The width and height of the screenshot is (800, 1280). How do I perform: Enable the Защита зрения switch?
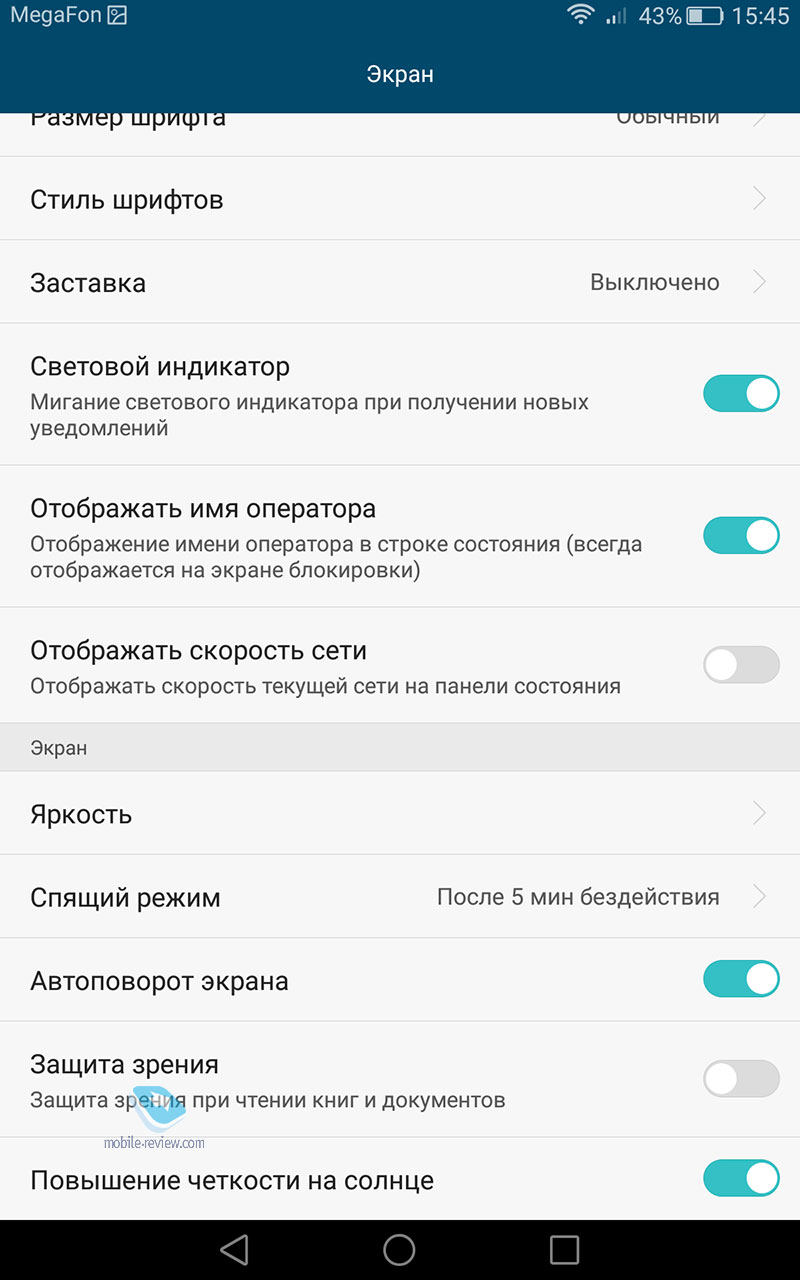click(741, 1079)
